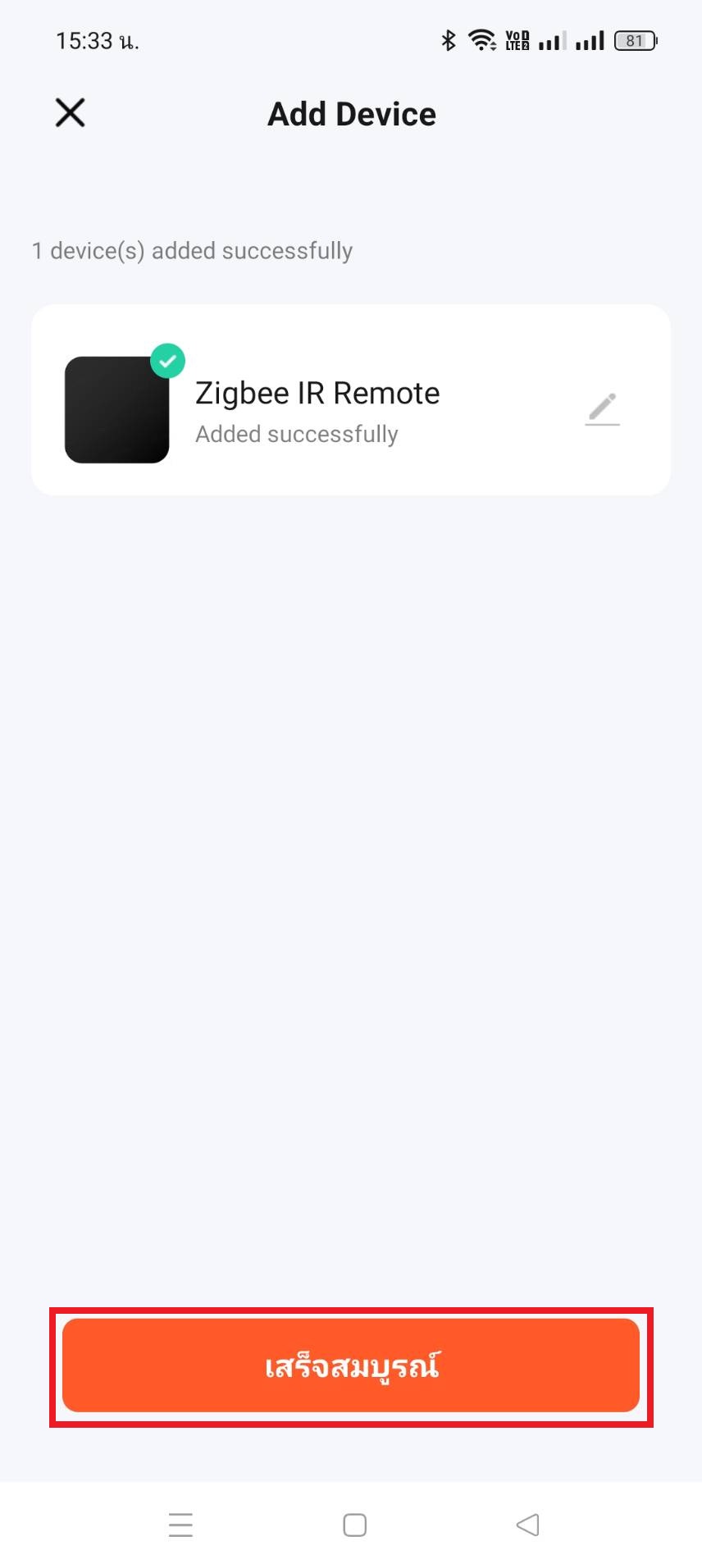Go back with system back button
The height and width of the screenshot is (1568, 702).
[x=527, y=1525]
